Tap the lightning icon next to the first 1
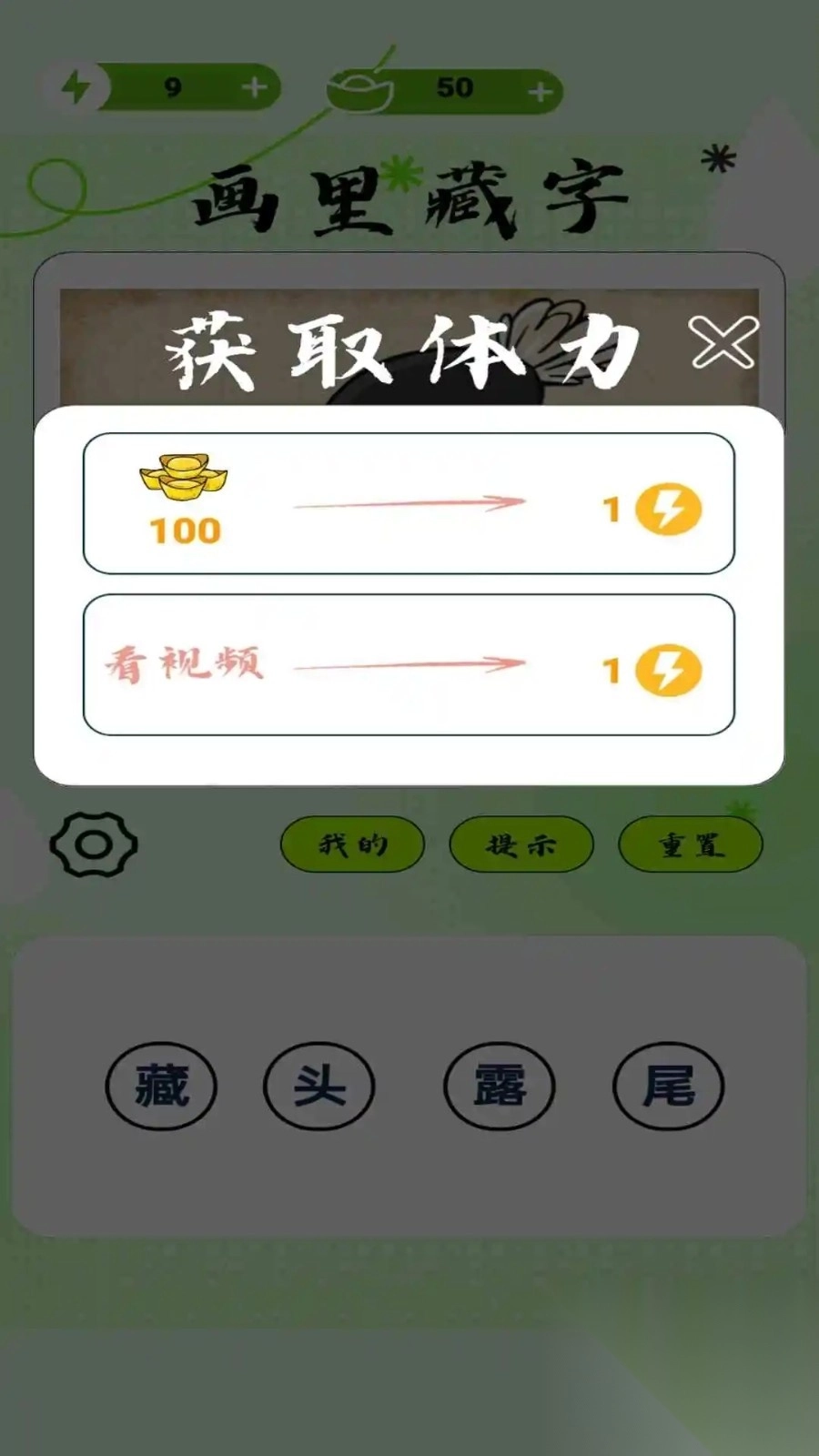Image resolution: width=819 pixels, height=1456 pixels. (669, 510)
